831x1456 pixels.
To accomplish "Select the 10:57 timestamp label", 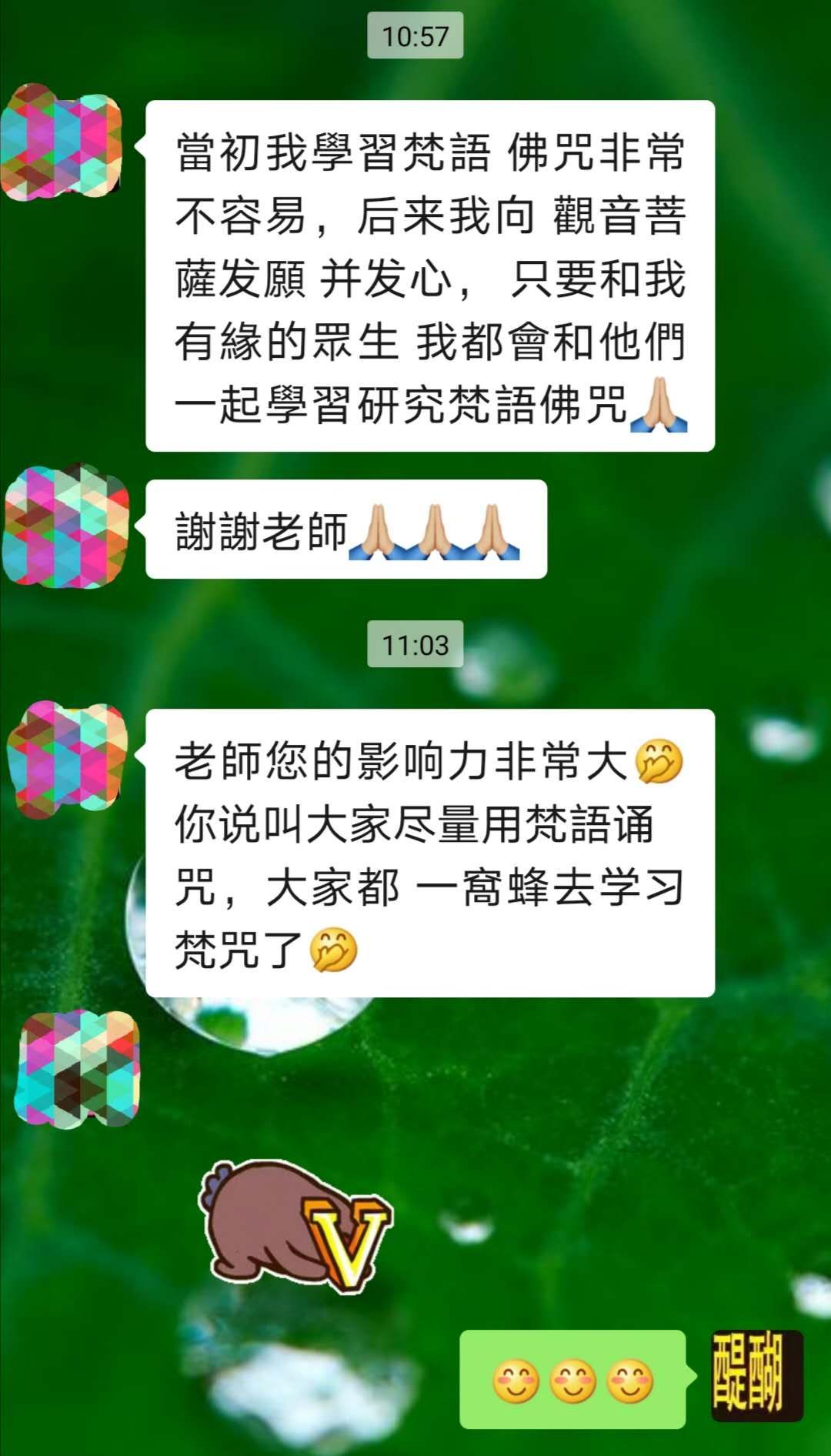I will pos(415,32).
